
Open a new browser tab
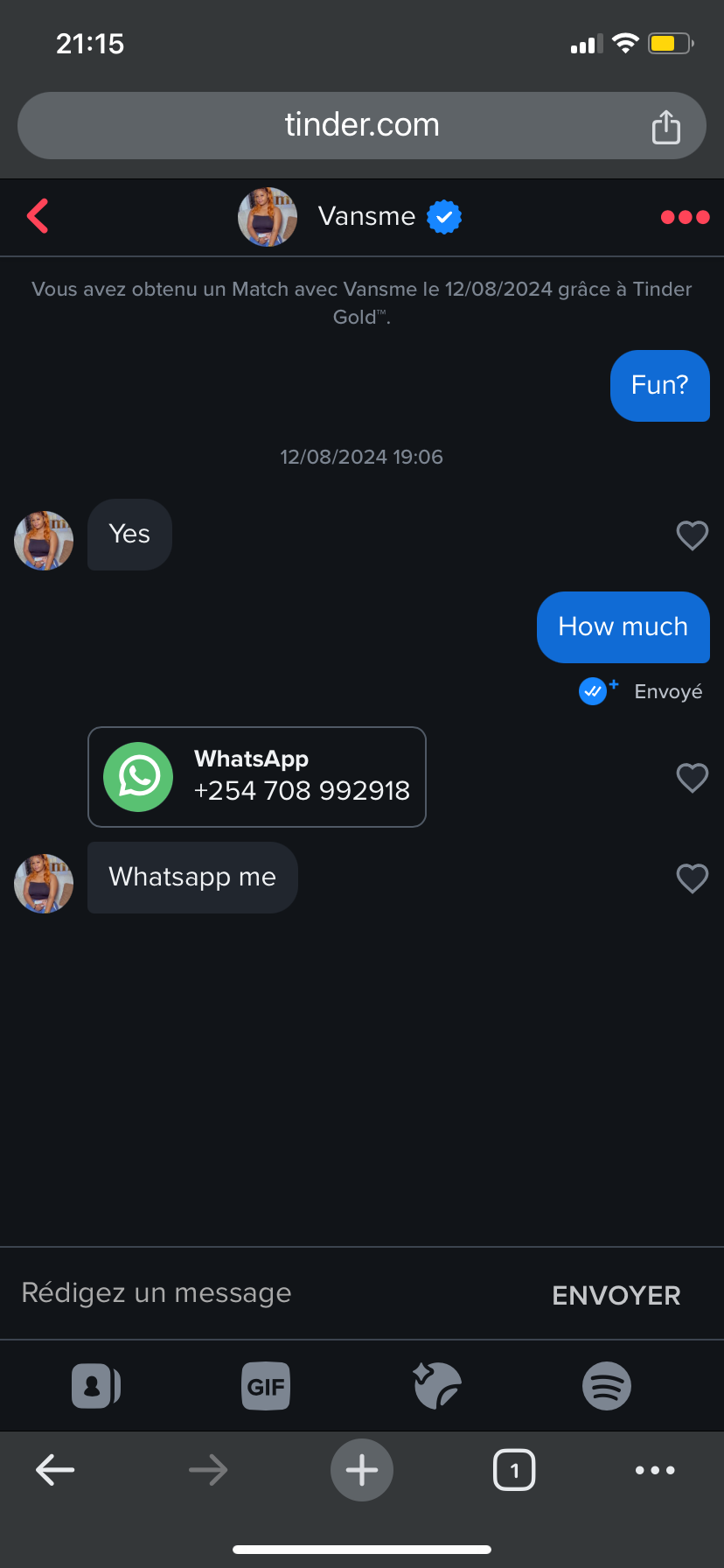pos(361,1470)
